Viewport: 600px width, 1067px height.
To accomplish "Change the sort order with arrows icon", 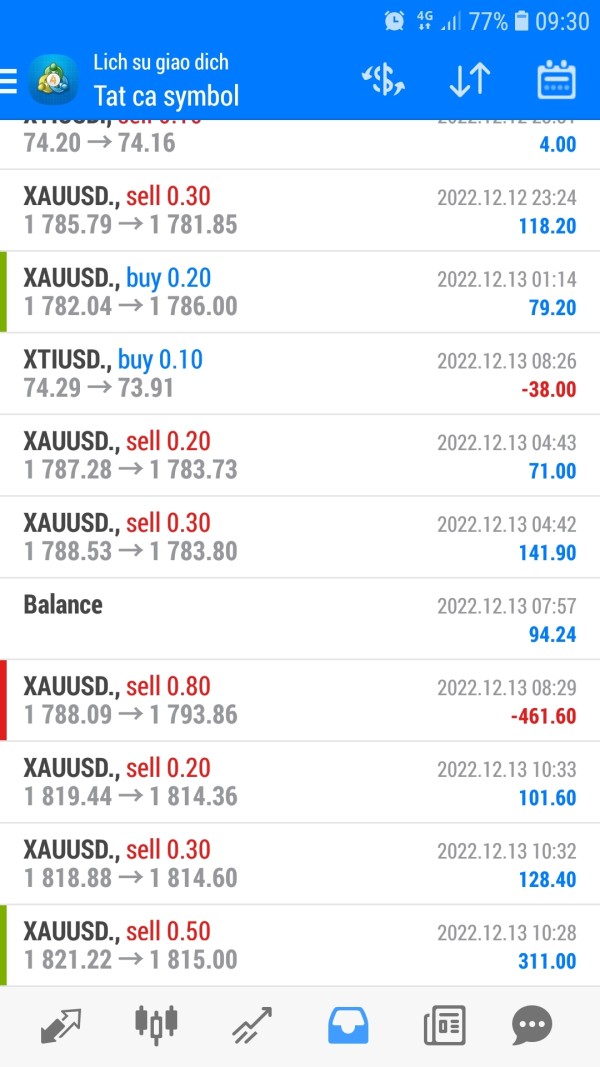I will pyautogui.click(x=469, y=80).
